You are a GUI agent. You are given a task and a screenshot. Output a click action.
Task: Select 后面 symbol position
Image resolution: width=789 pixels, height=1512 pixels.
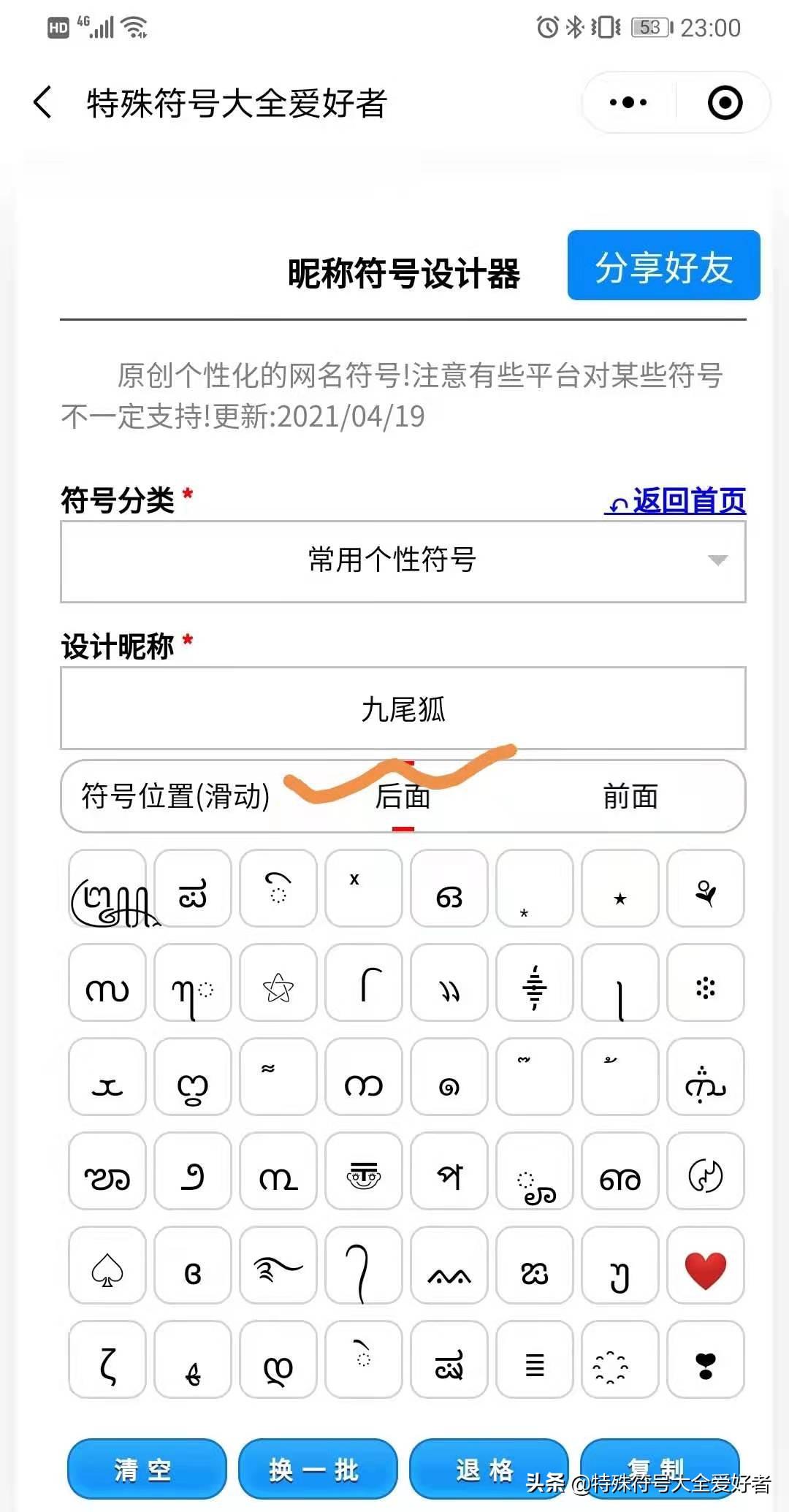point(403,796)
